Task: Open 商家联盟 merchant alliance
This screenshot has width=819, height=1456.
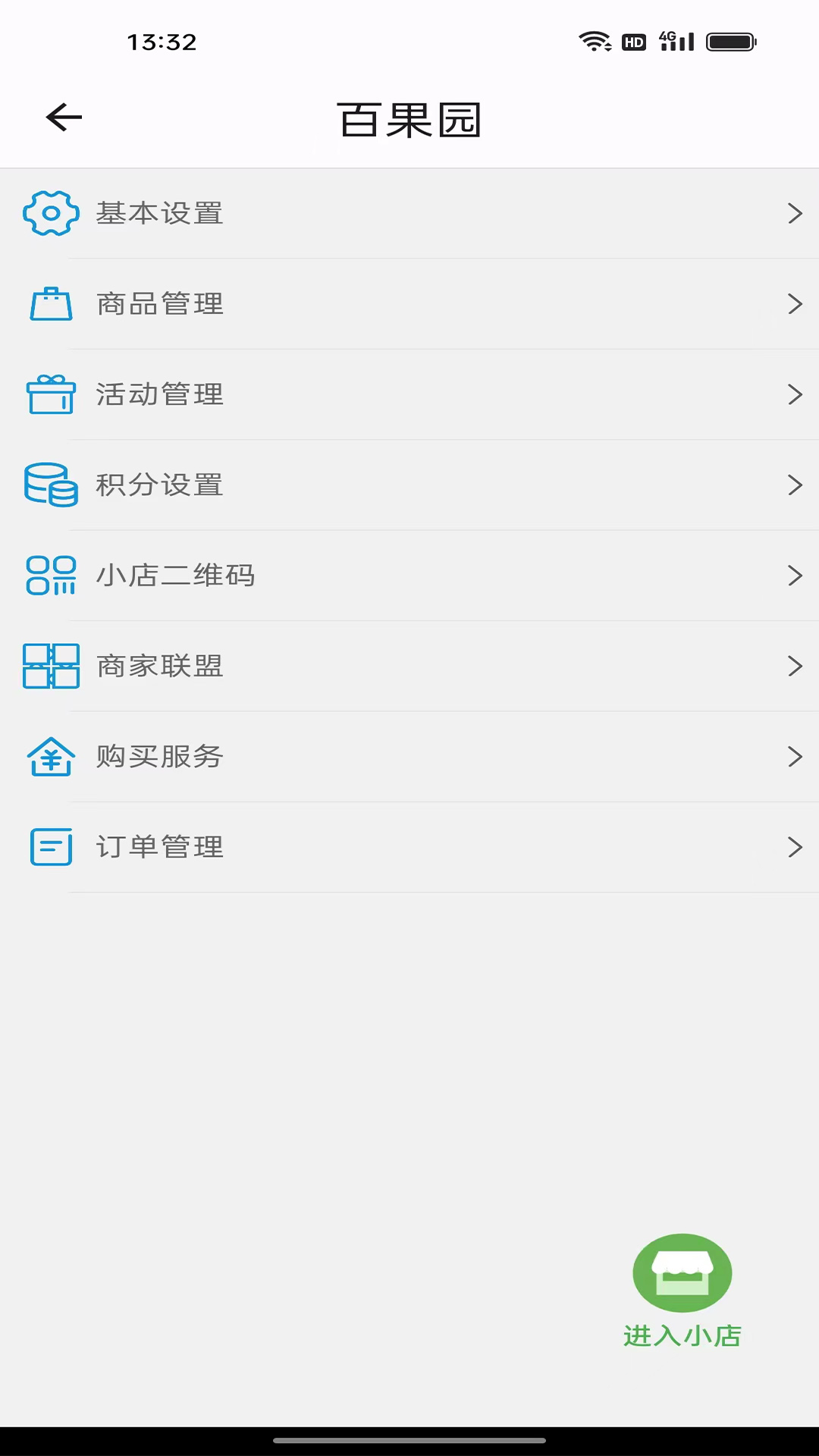Action: [x=409, y=666]
